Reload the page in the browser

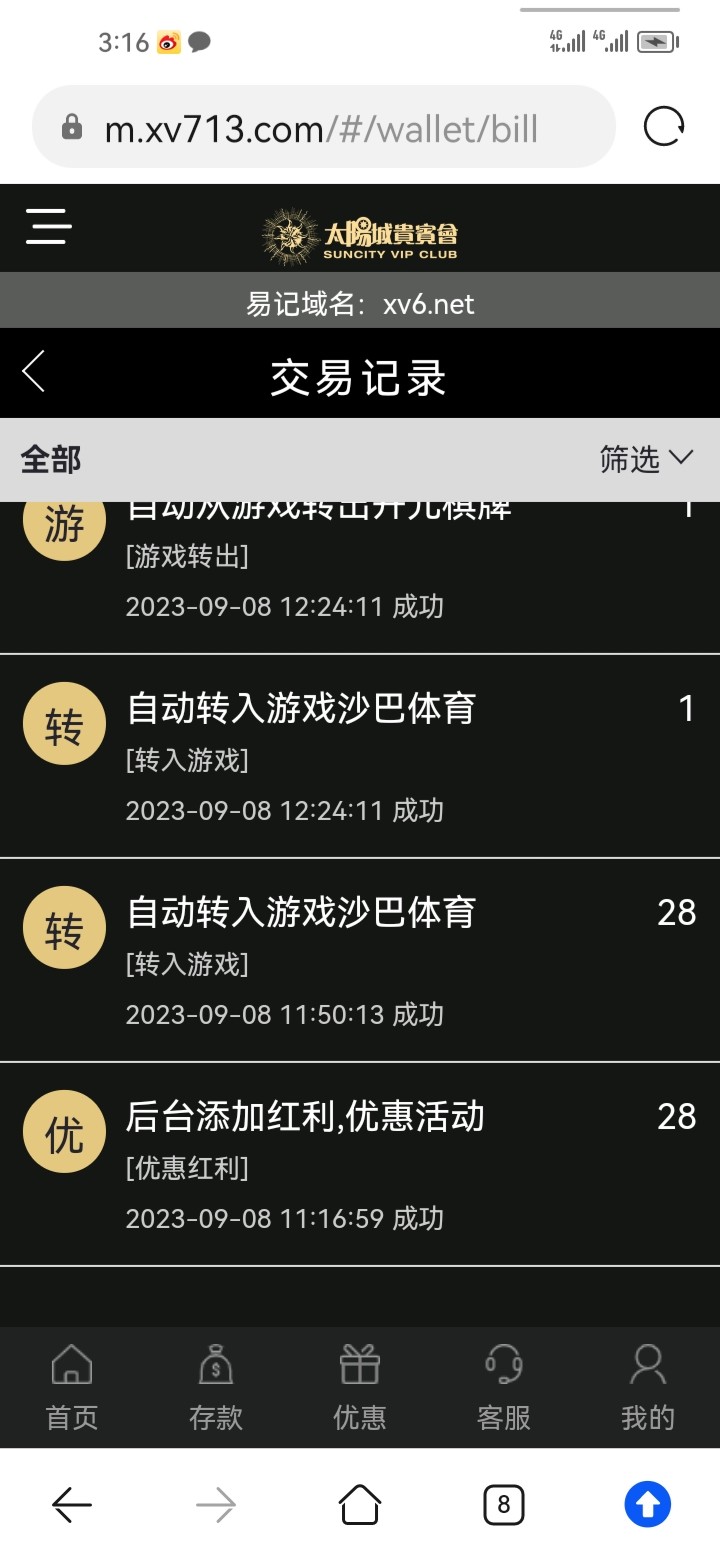tap(664, 127)
